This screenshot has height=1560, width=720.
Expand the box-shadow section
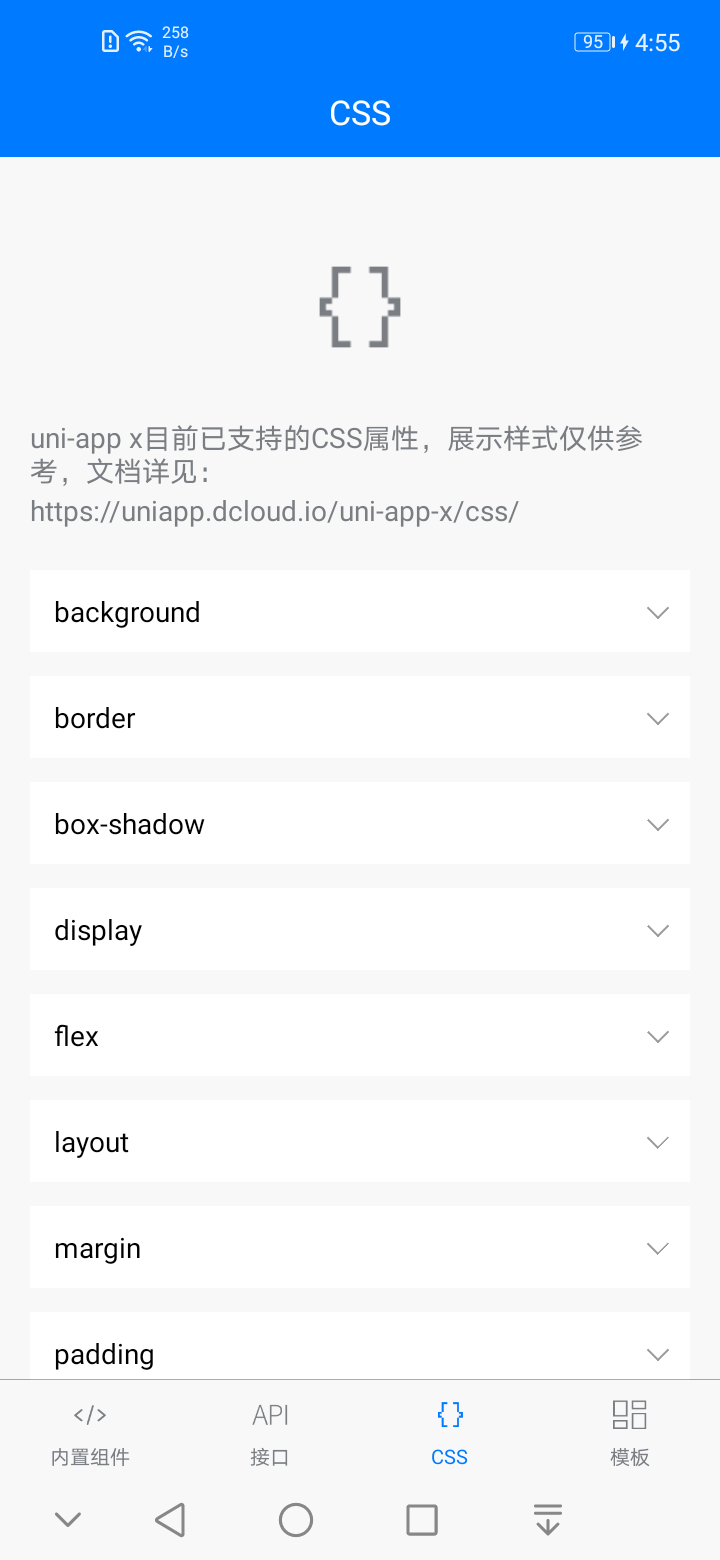click(x=360, y=823)
